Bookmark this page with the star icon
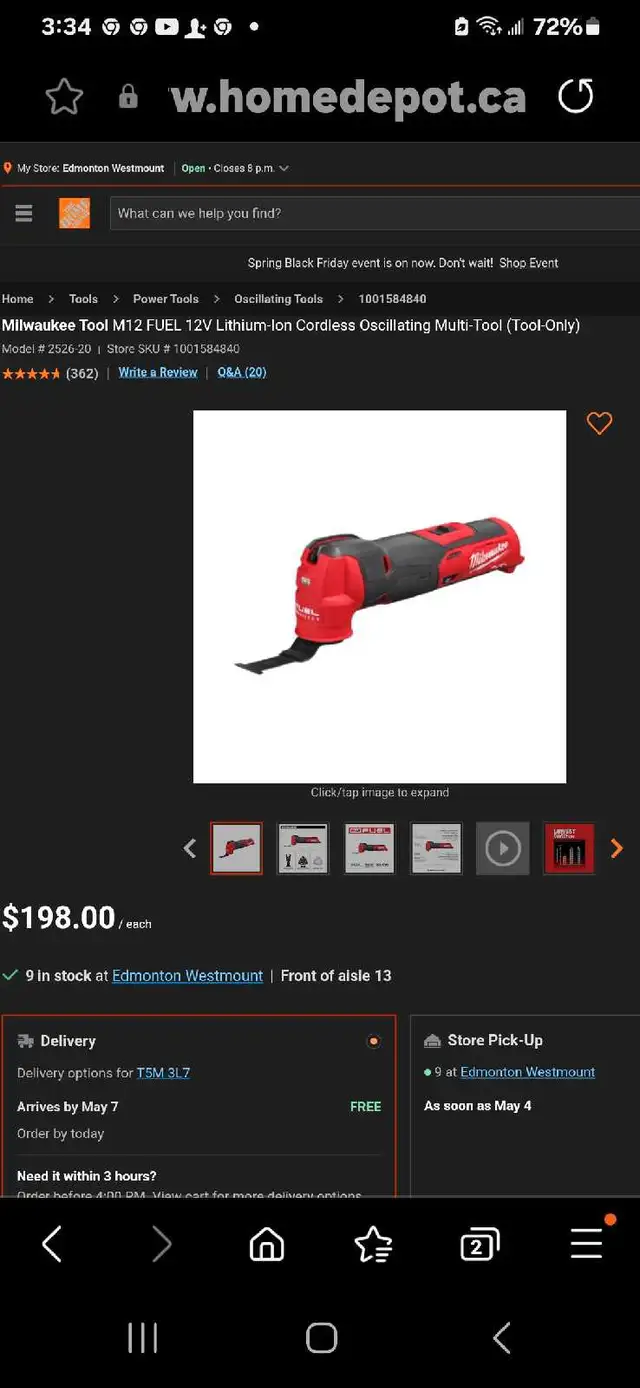Screen dimensions: 640x1388 pyautogui.click(x=64, y=97)
